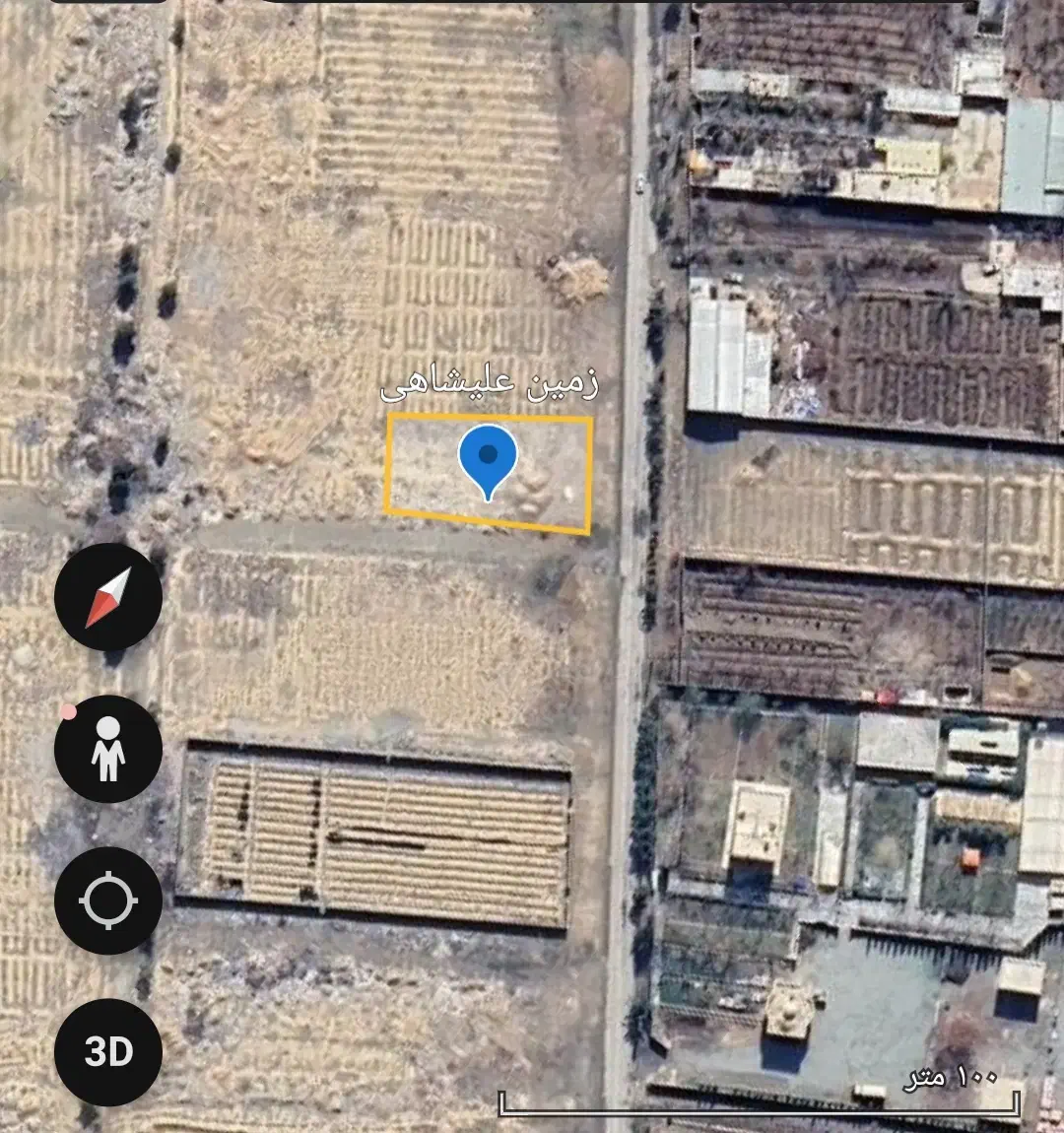
Task: Open Street View with the pegman button
Action: (108, 749)
